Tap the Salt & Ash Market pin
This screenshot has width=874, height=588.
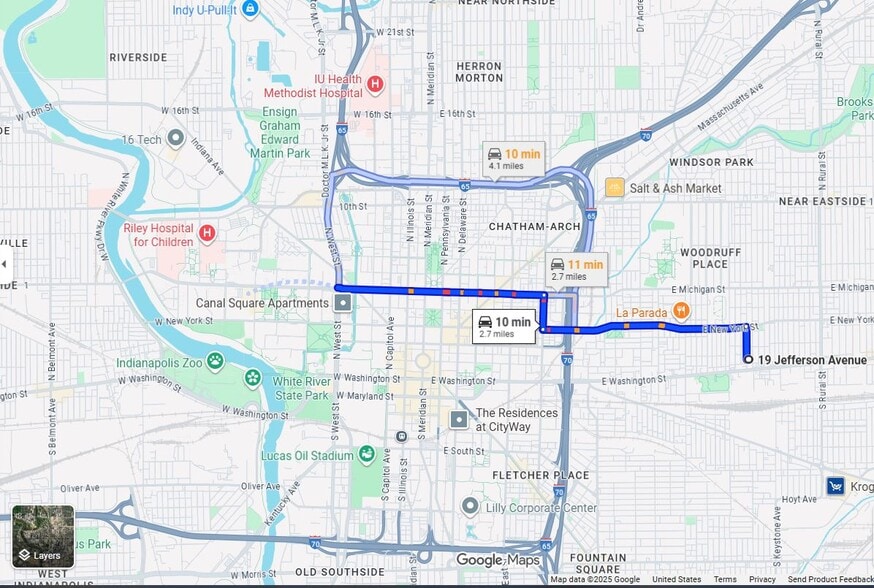point(614,187)
